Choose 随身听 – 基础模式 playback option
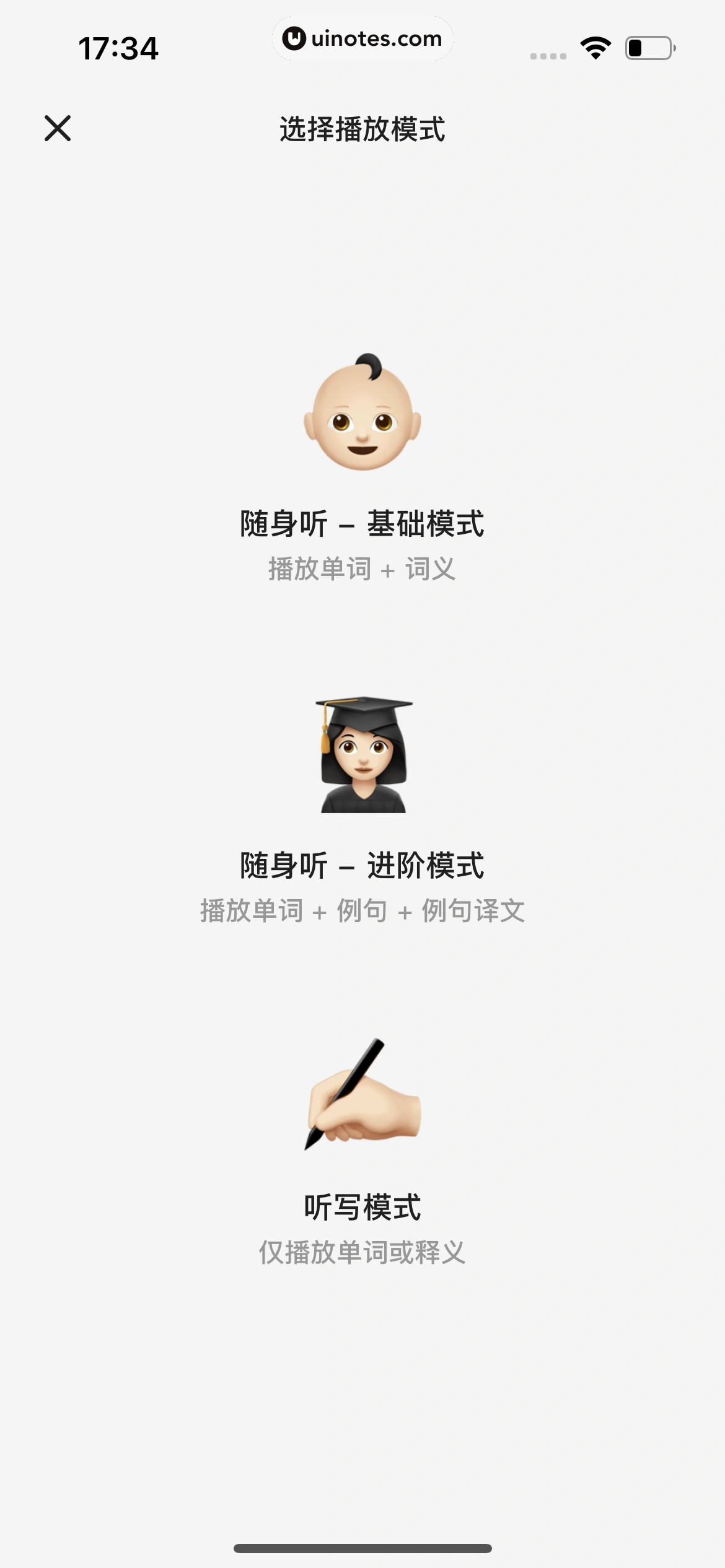Screen dimensions: 725x1568 (362, 523)
